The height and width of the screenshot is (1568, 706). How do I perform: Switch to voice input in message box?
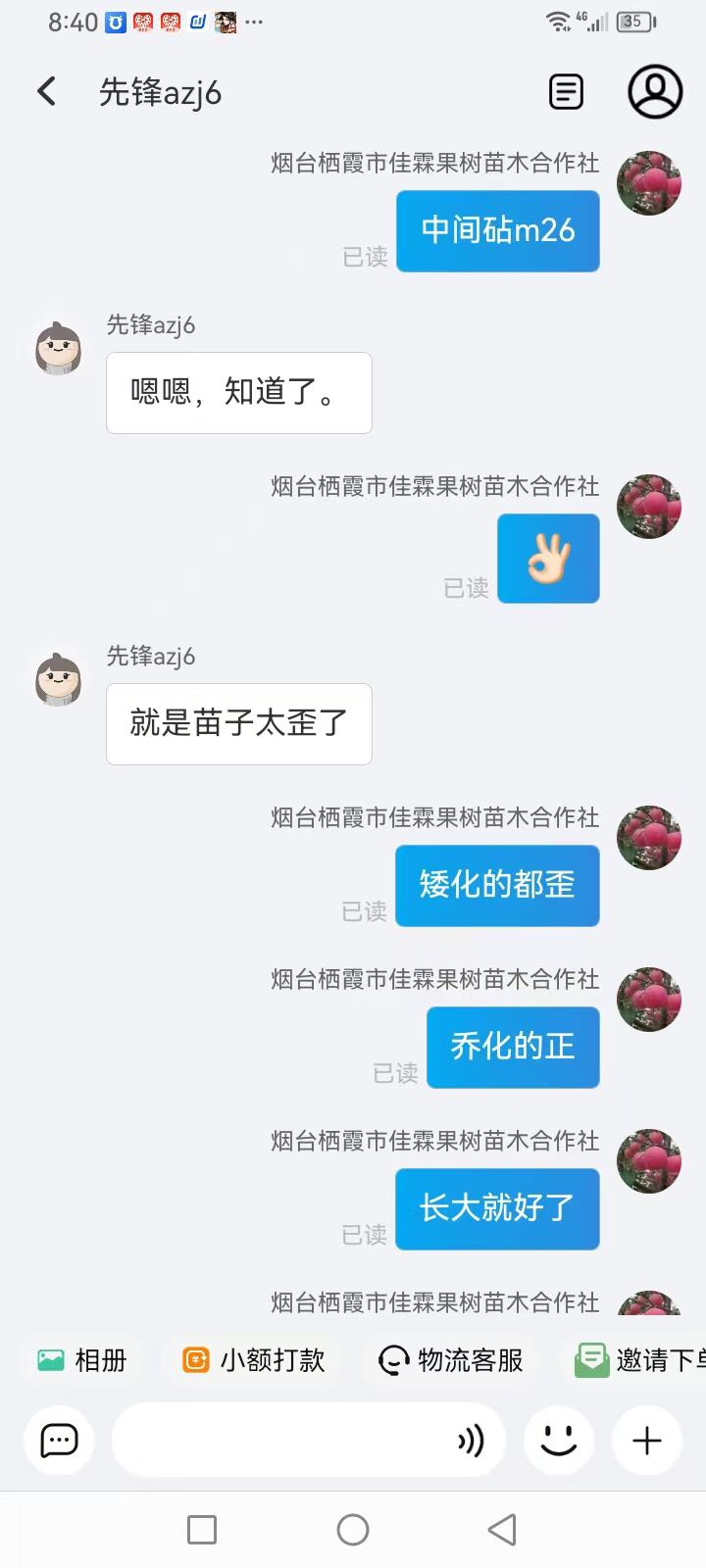471,1441
